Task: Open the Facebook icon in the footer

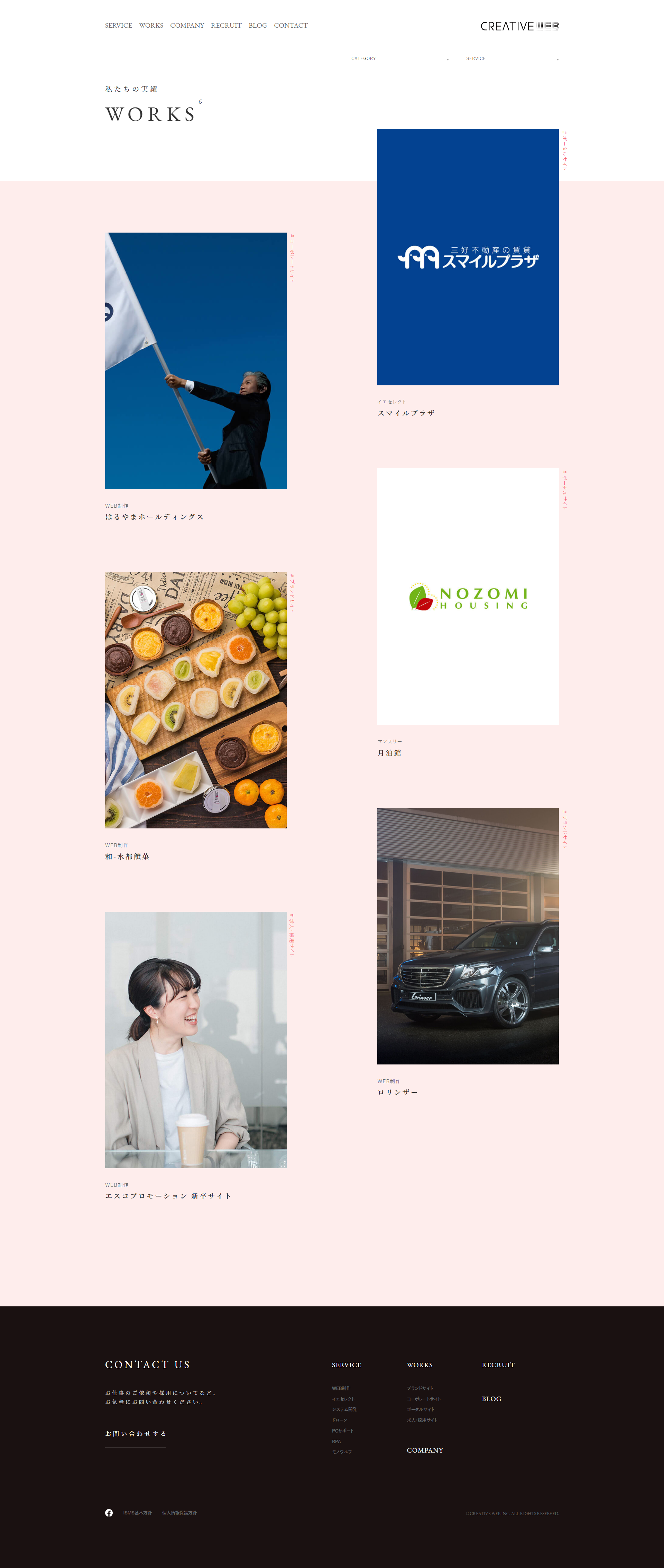Action: [x=109, y=1513]
